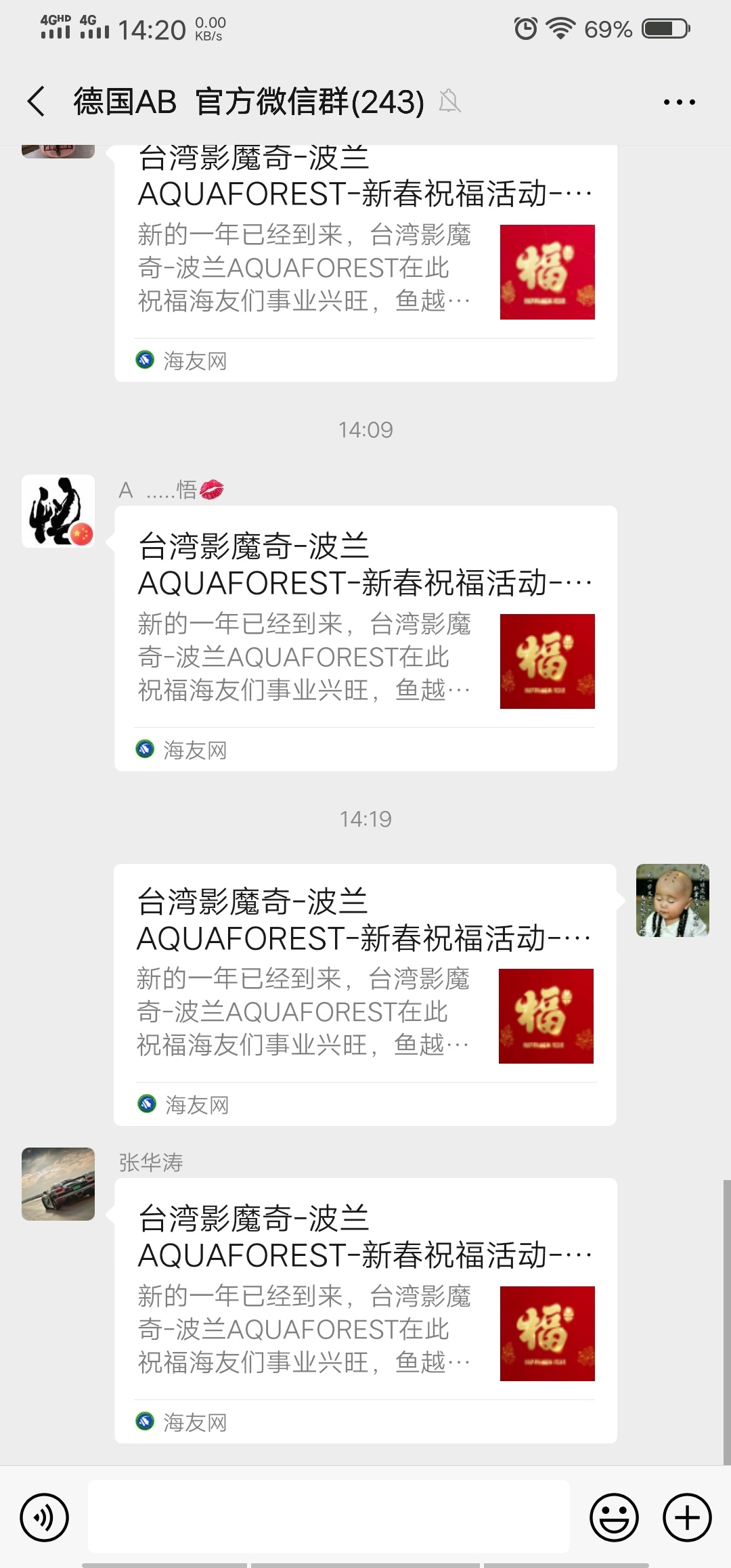Open the shared article from 张华涛

tap(365, 1310)
